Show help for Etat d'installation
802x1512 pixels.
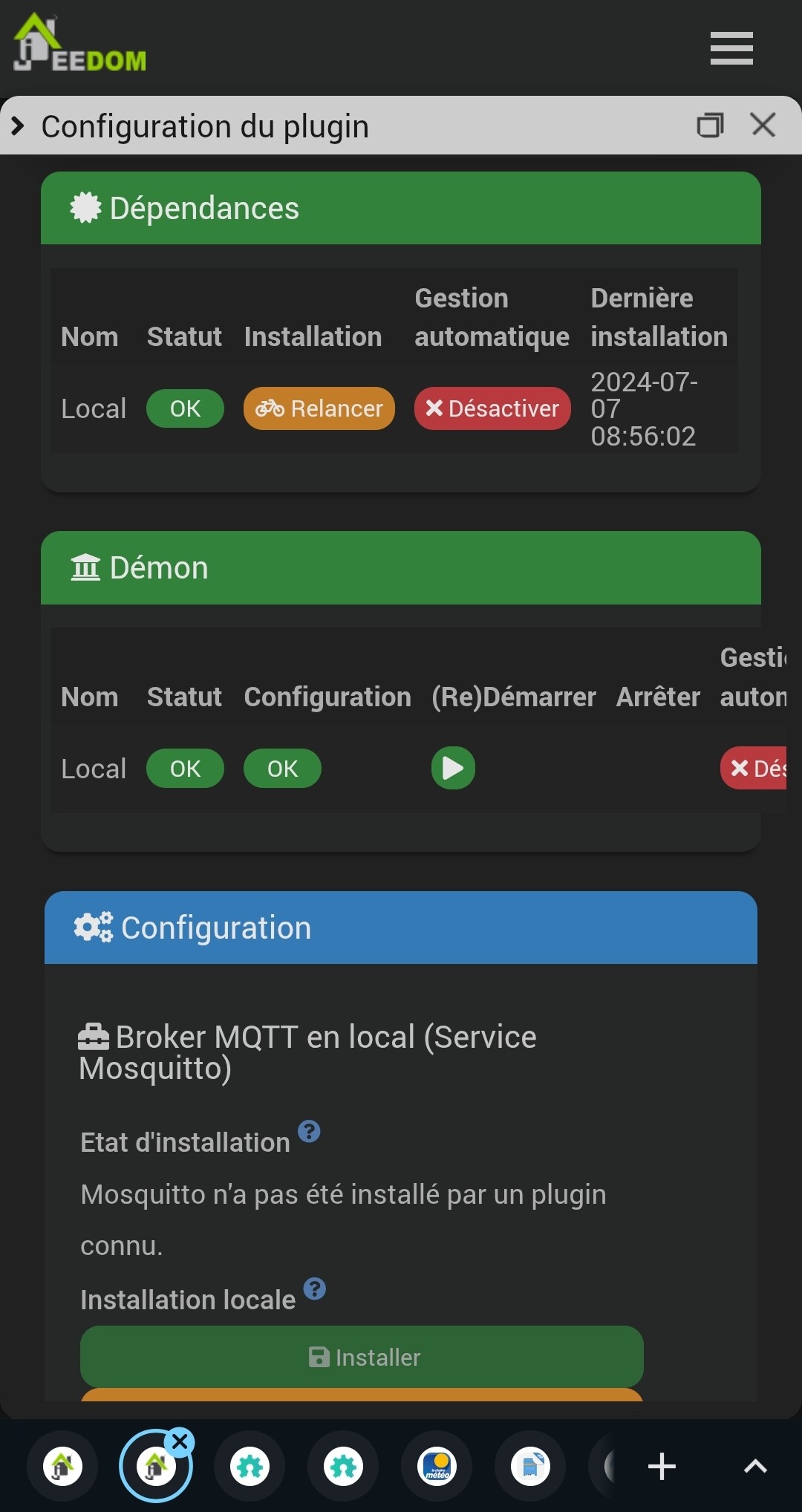[x=309, y=1132]
